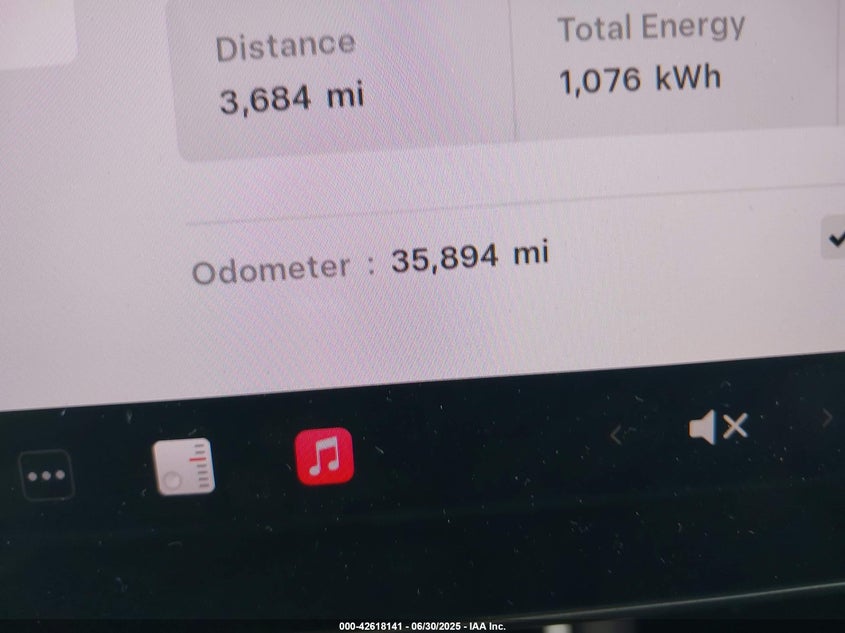Lower volume with the left chevron
This screenshot has width=845, height=633.
616,434
